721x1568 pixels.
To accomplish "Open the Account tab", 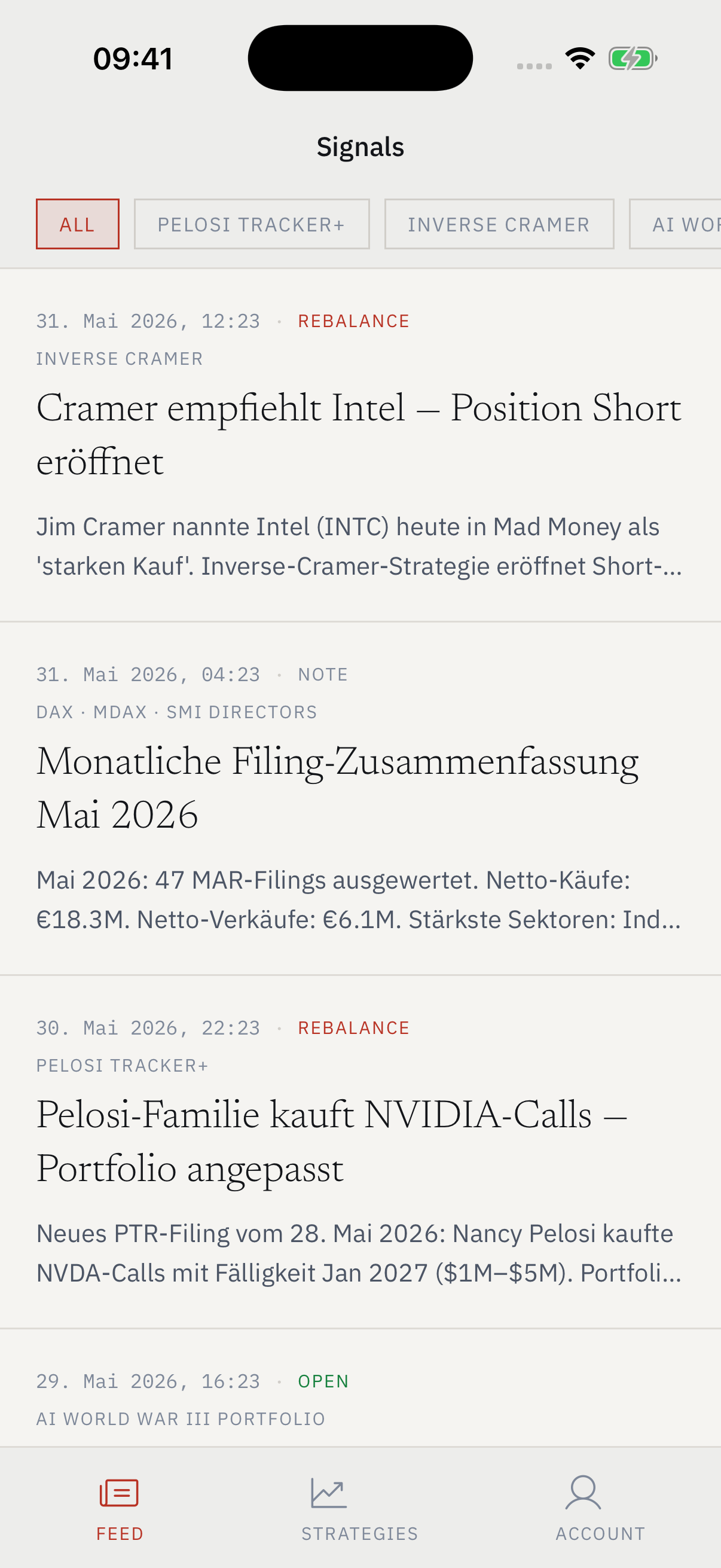I will 600,1508.
